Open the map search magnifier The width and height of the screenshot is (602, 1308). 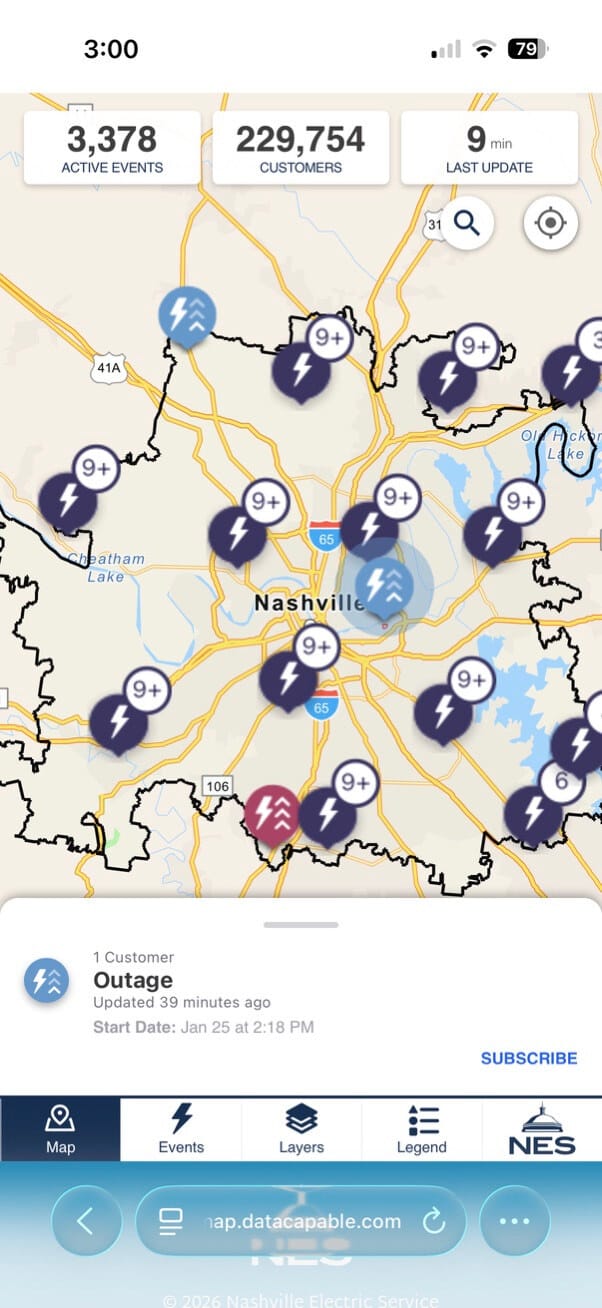click(x=467, y=224)
